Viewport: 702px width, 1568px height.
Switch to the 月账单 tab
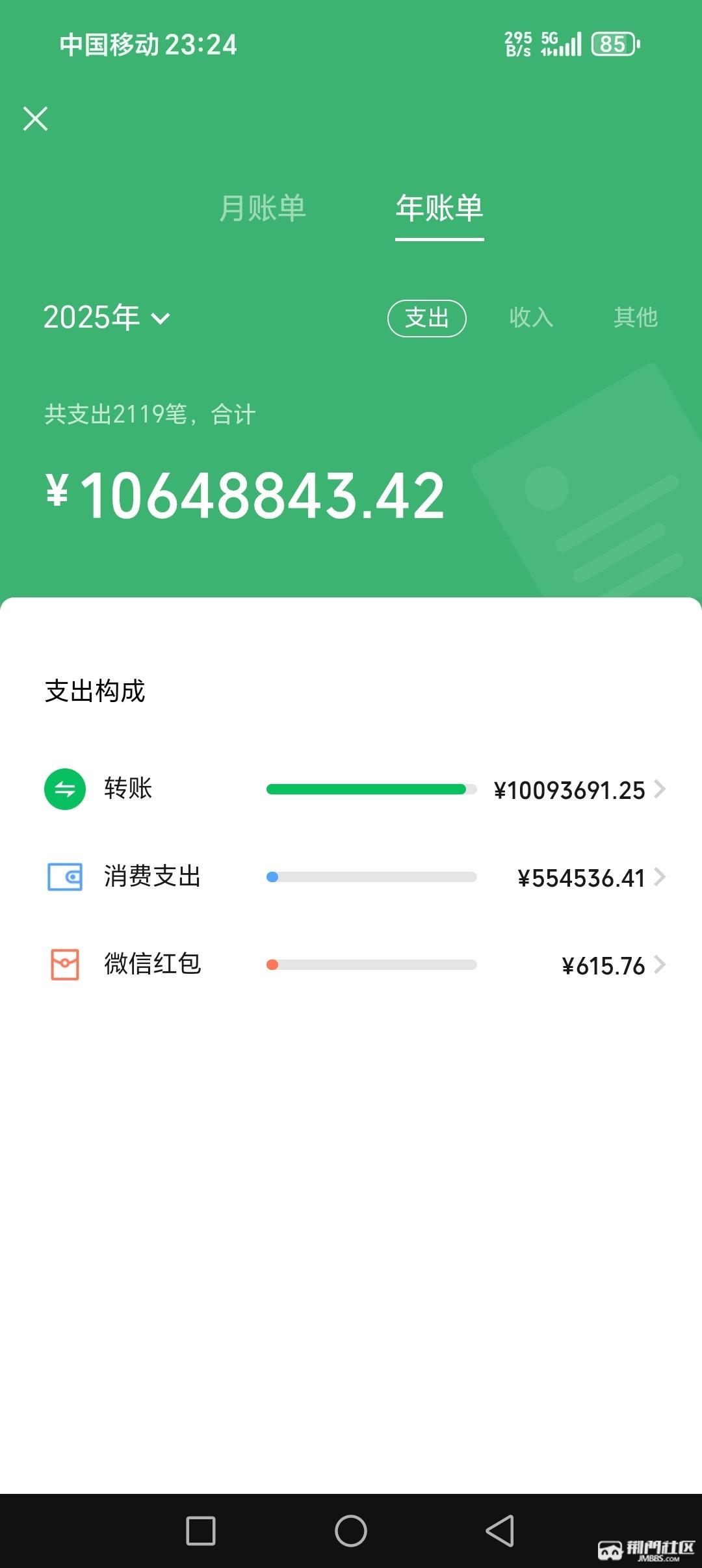(x=263, y=209)
